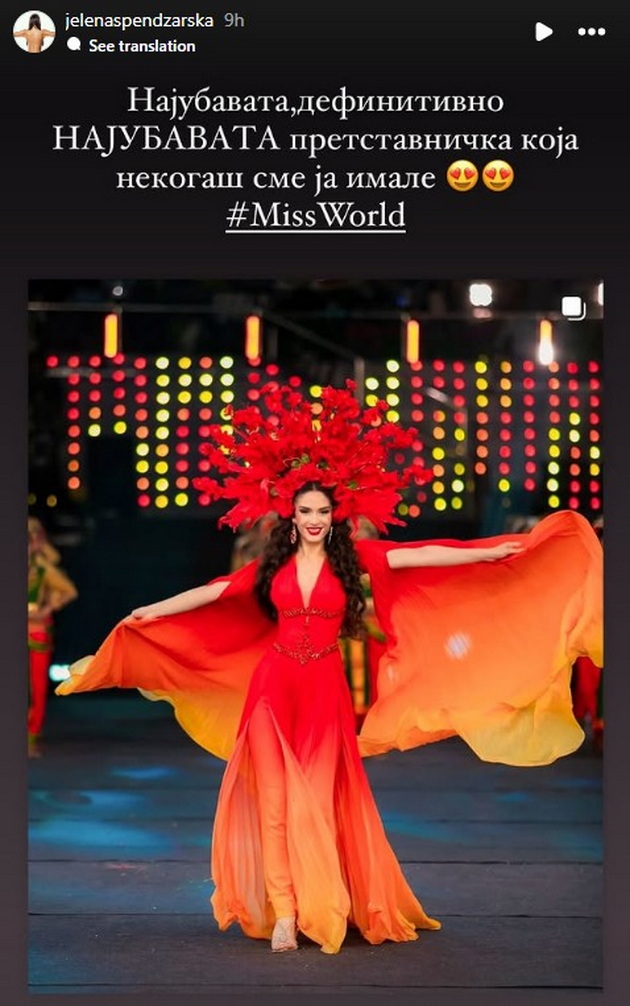Screen dimensions: 630x1006
Task: Open the three-dot story options menu
Action: click(x=592, y=32)
